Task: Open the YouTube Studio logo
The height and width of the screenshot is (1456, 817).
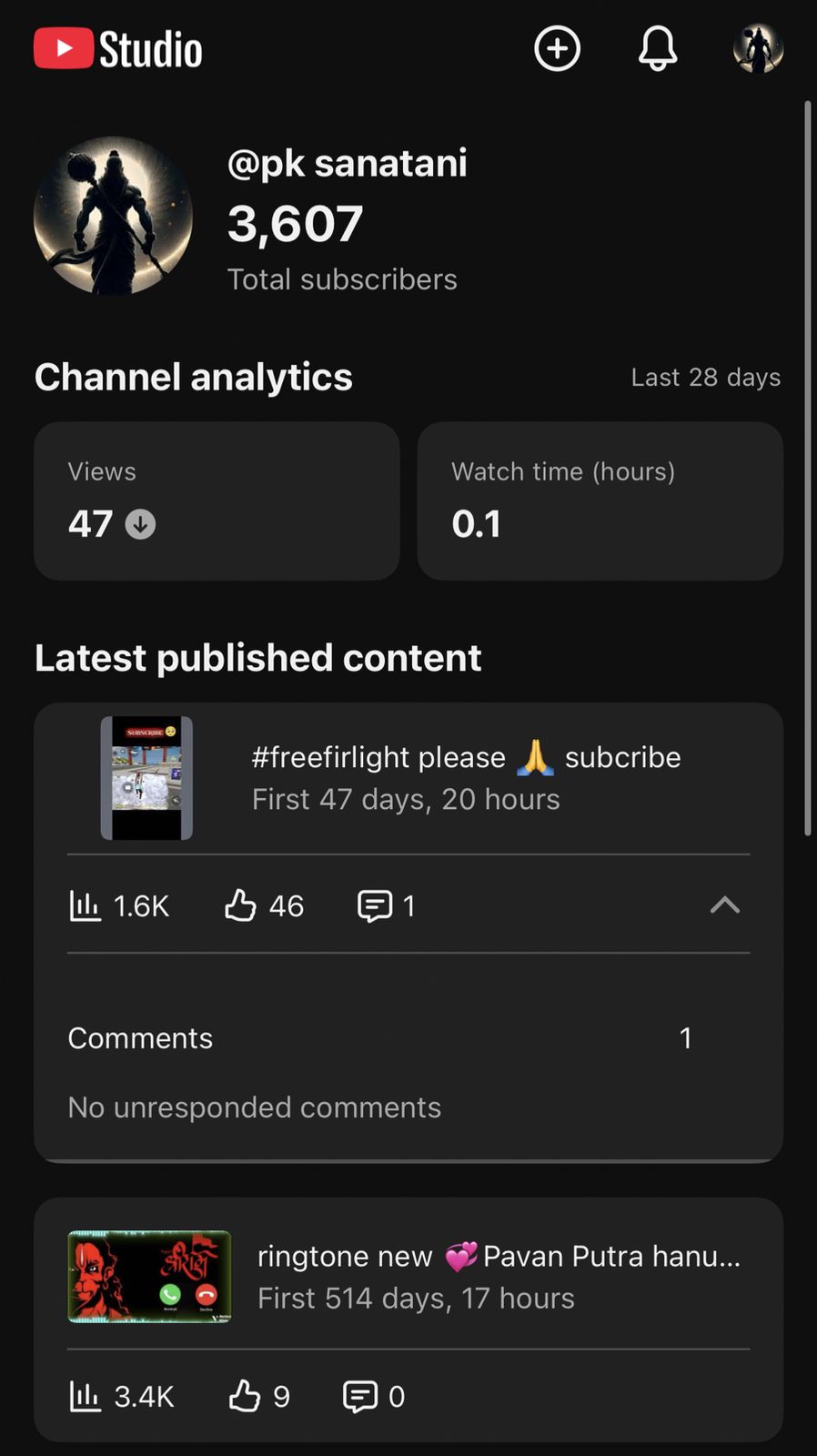Action: (x=116, y=48)
